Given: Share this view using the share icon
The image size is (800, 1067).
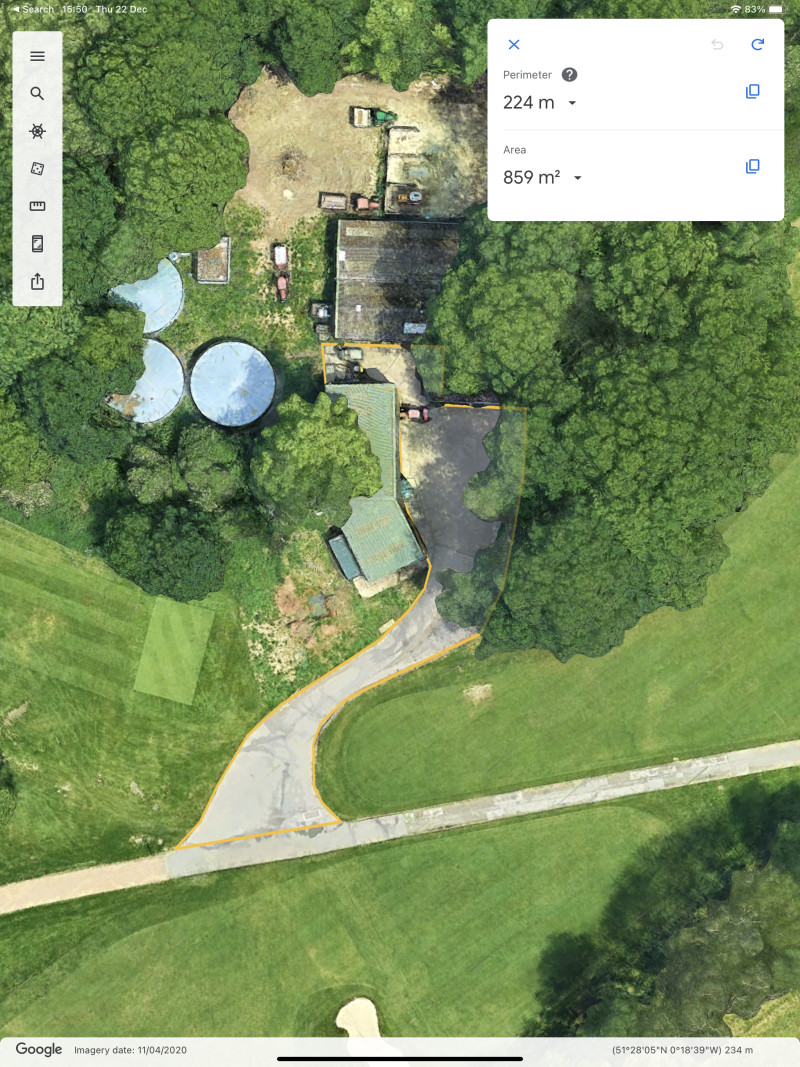Looking at the screenshot, I should pos(37,282).
